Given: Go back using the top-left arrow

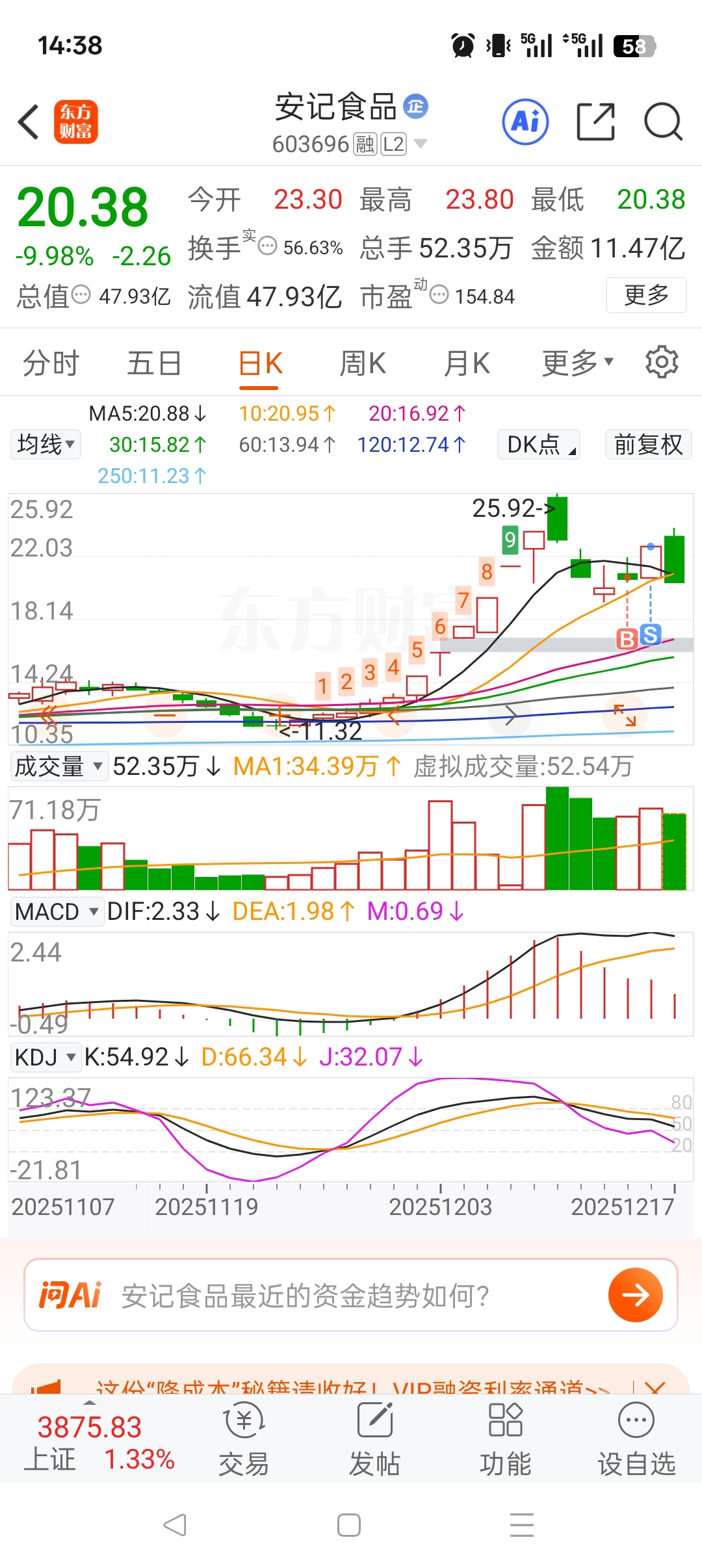Looking at the screenshot, I should pos(29,122).
